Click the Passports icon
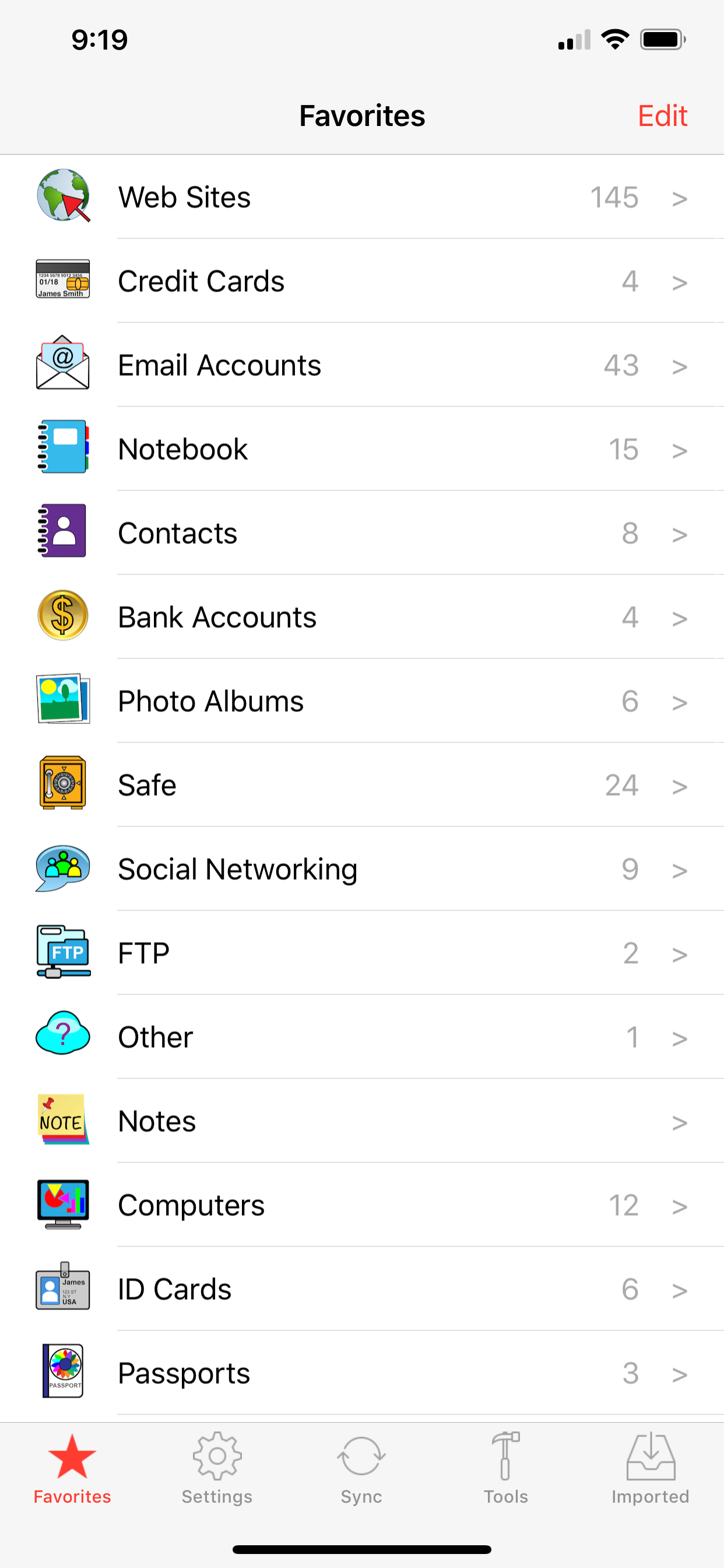Viewport: 724px width, 1568px height. click(x=63, y=1373)
